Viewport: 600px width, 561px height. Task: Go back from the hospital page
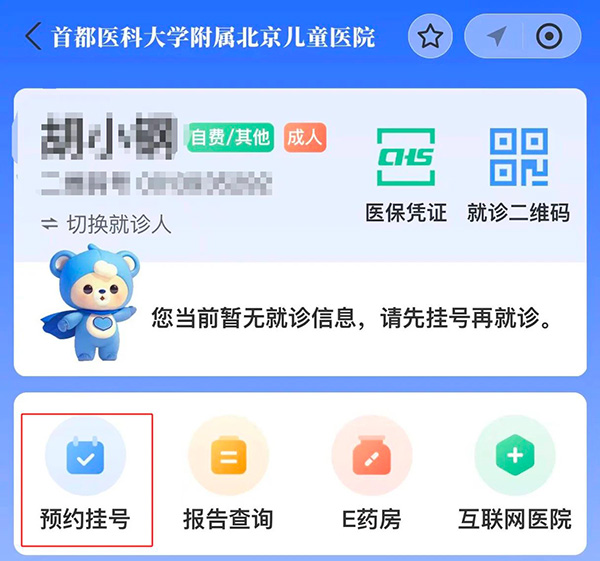[x=34, y=38]
